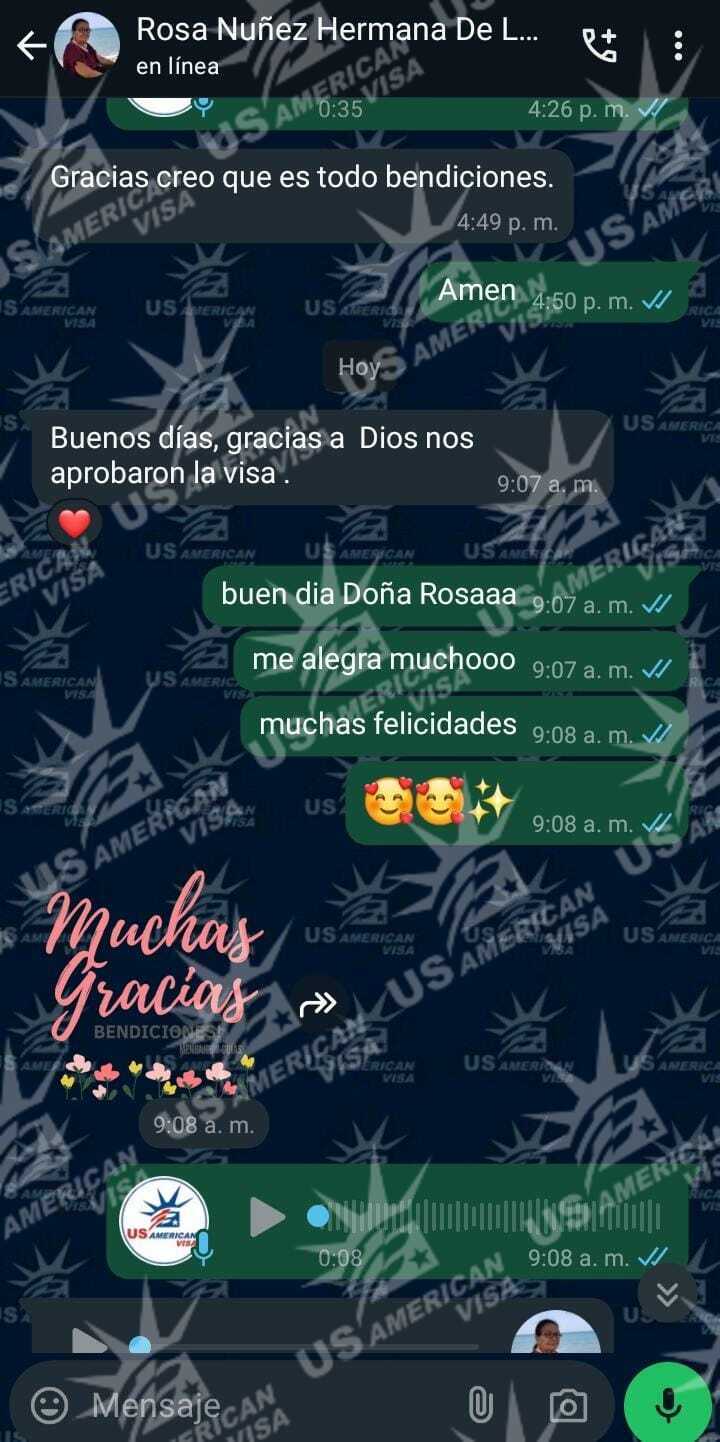Attach a file with the paperclip

coord(481,1406)
